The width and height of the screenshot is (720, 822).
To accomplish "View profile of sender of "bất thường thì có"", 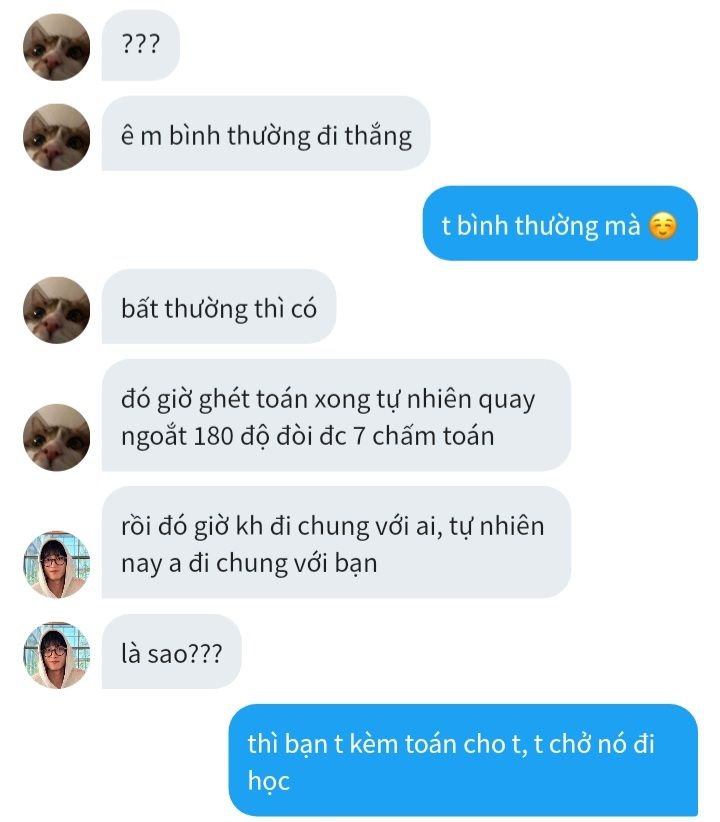I will tap(57, 310).
